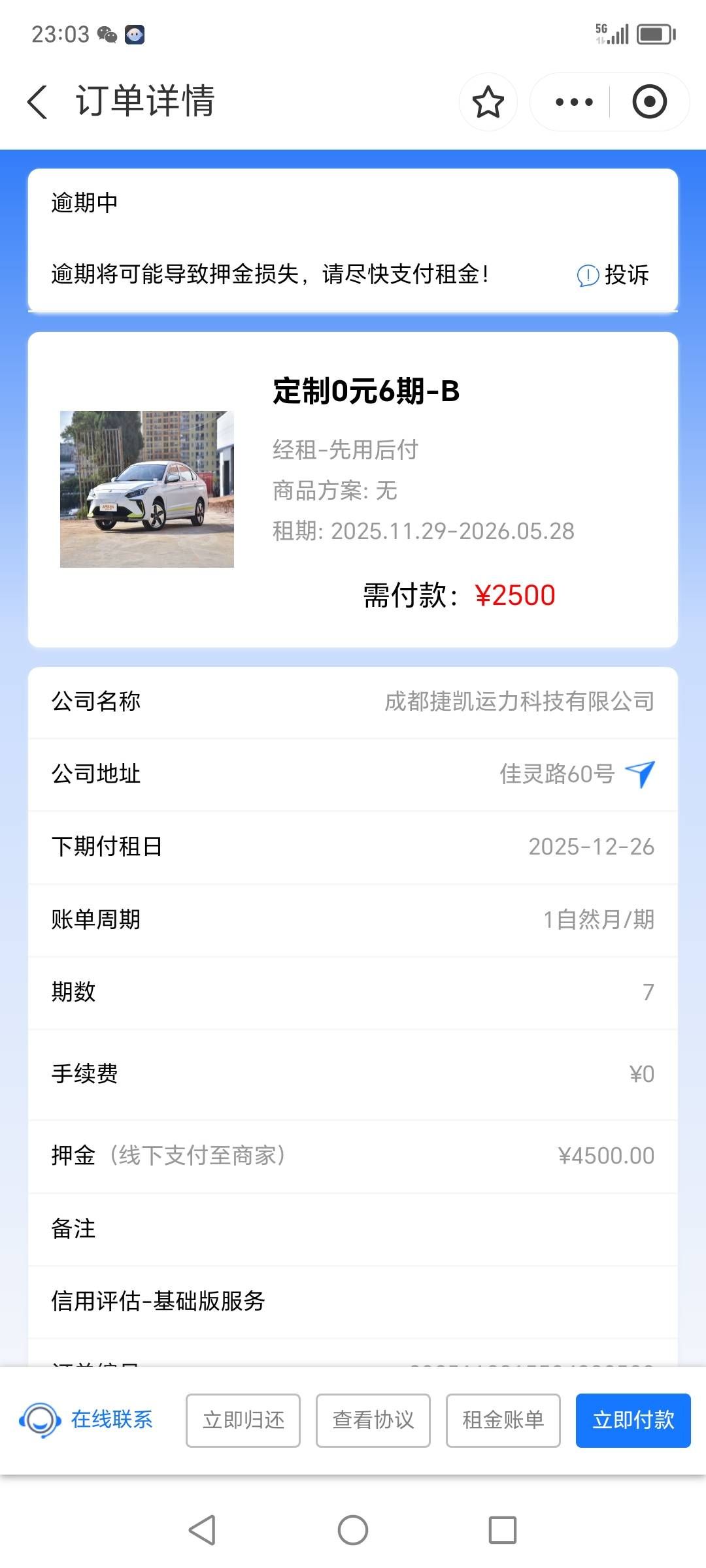Tap 投诉 to file a complaint
Viewport: 706px width, 1568px height.
[614, 275]
